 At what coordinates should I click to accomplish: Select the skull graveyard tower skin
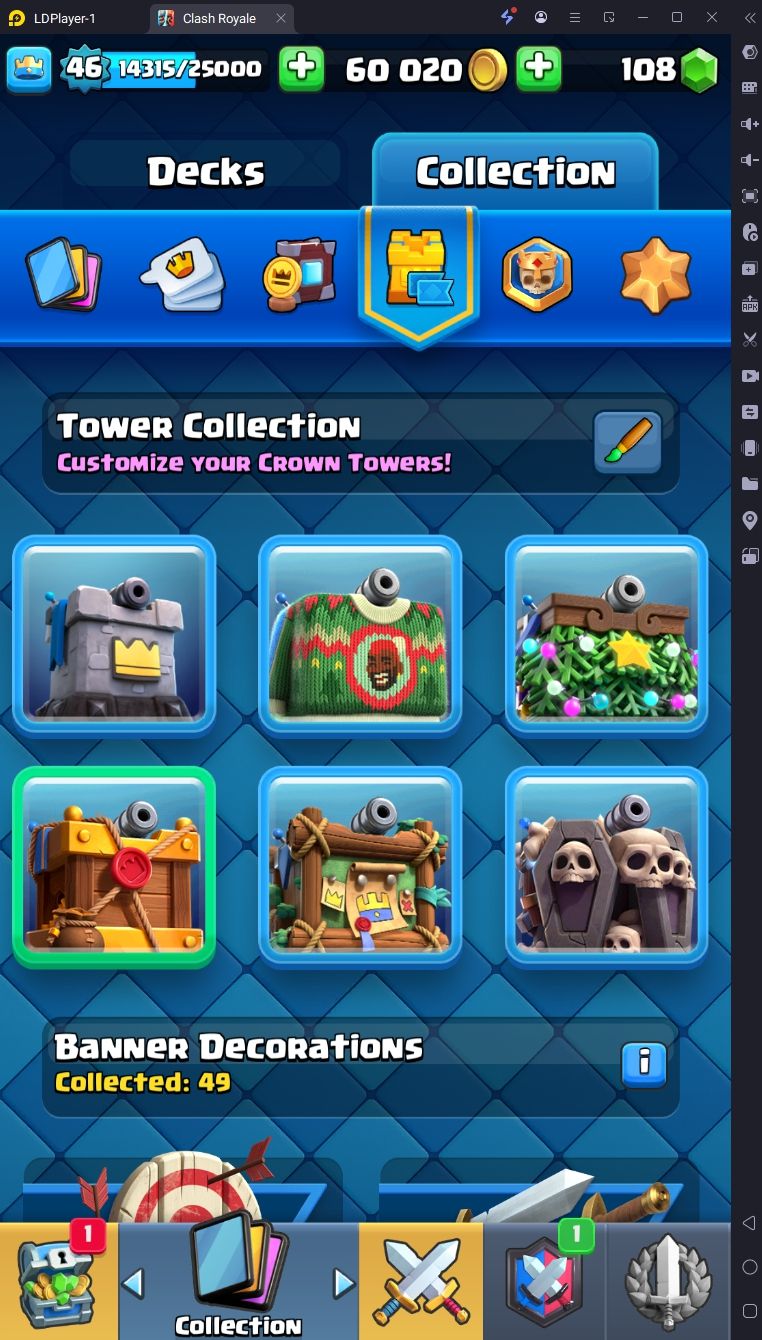tap(606, 866)
